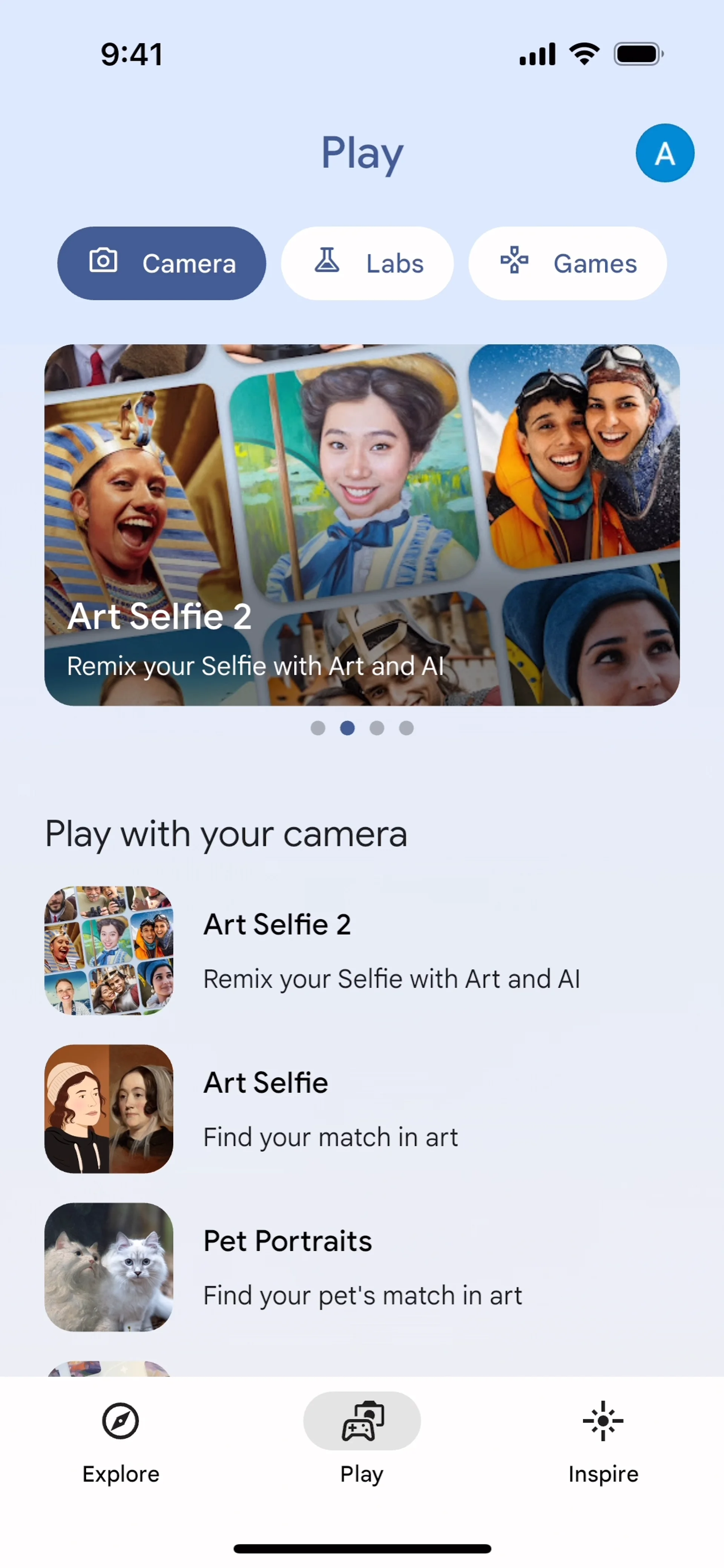The image size is (724, 1568).
Task: Switch to the Games chip
Action: (567, 264)
